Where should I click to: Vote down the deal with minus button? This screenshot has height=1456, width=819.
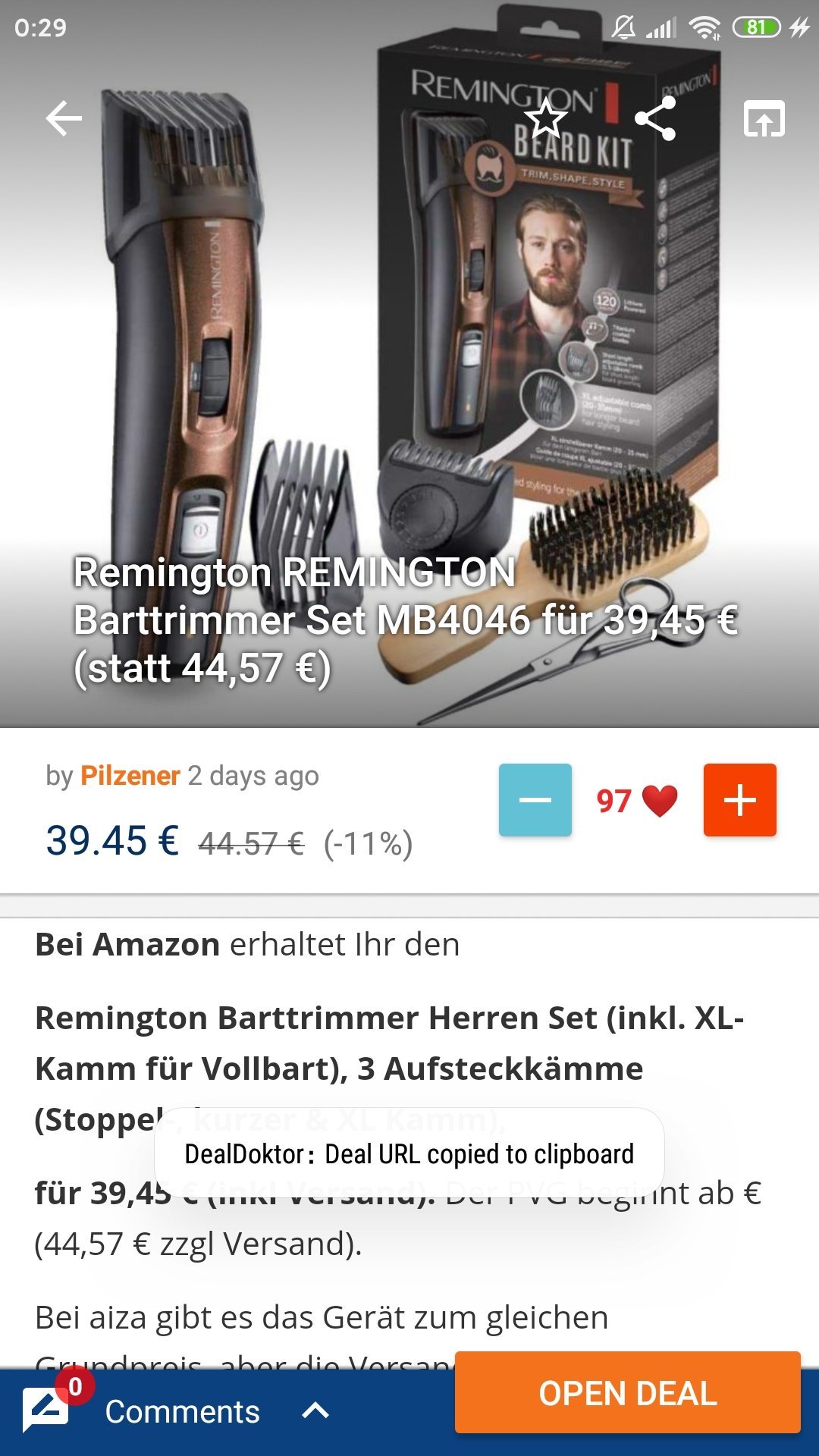tap(535, 800)
